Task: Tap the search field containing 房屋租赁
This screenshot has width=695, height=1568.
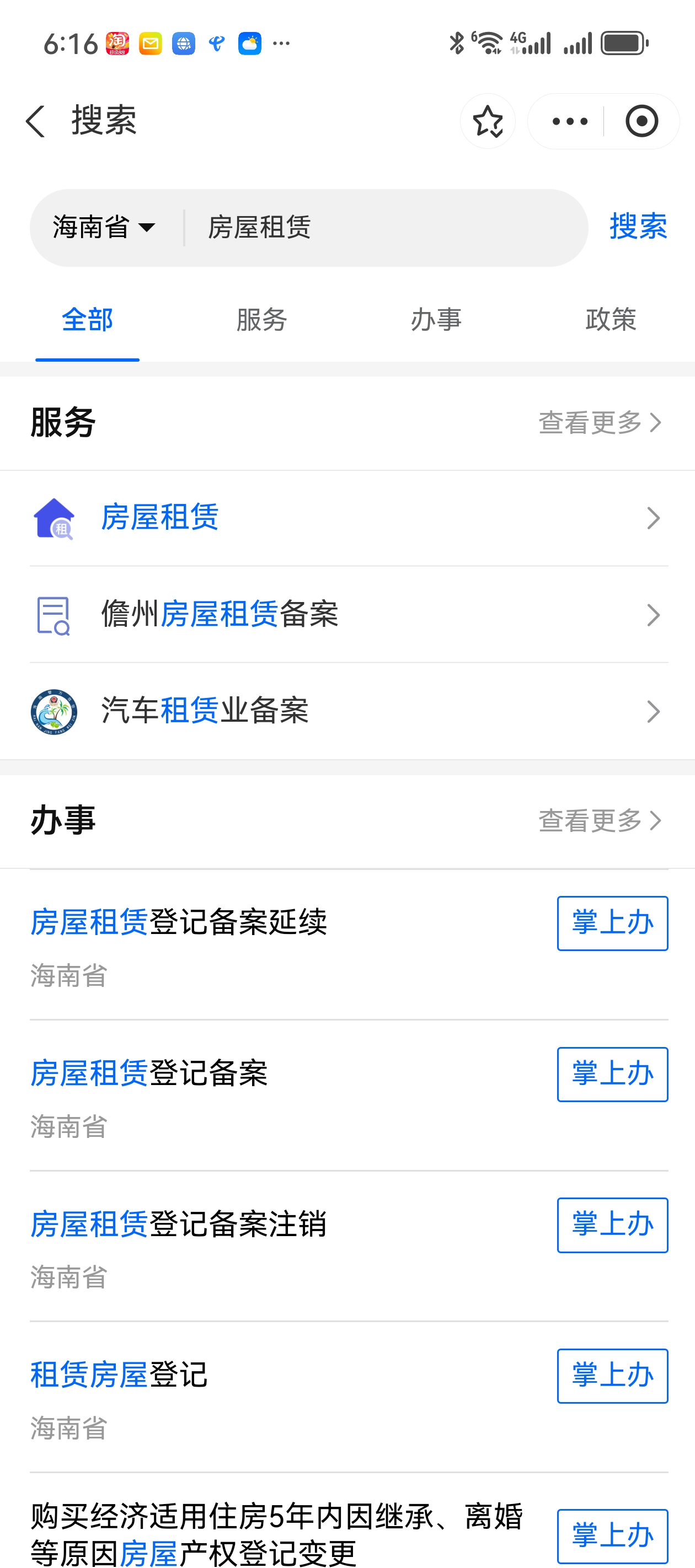Action: (x=384, y=228)
